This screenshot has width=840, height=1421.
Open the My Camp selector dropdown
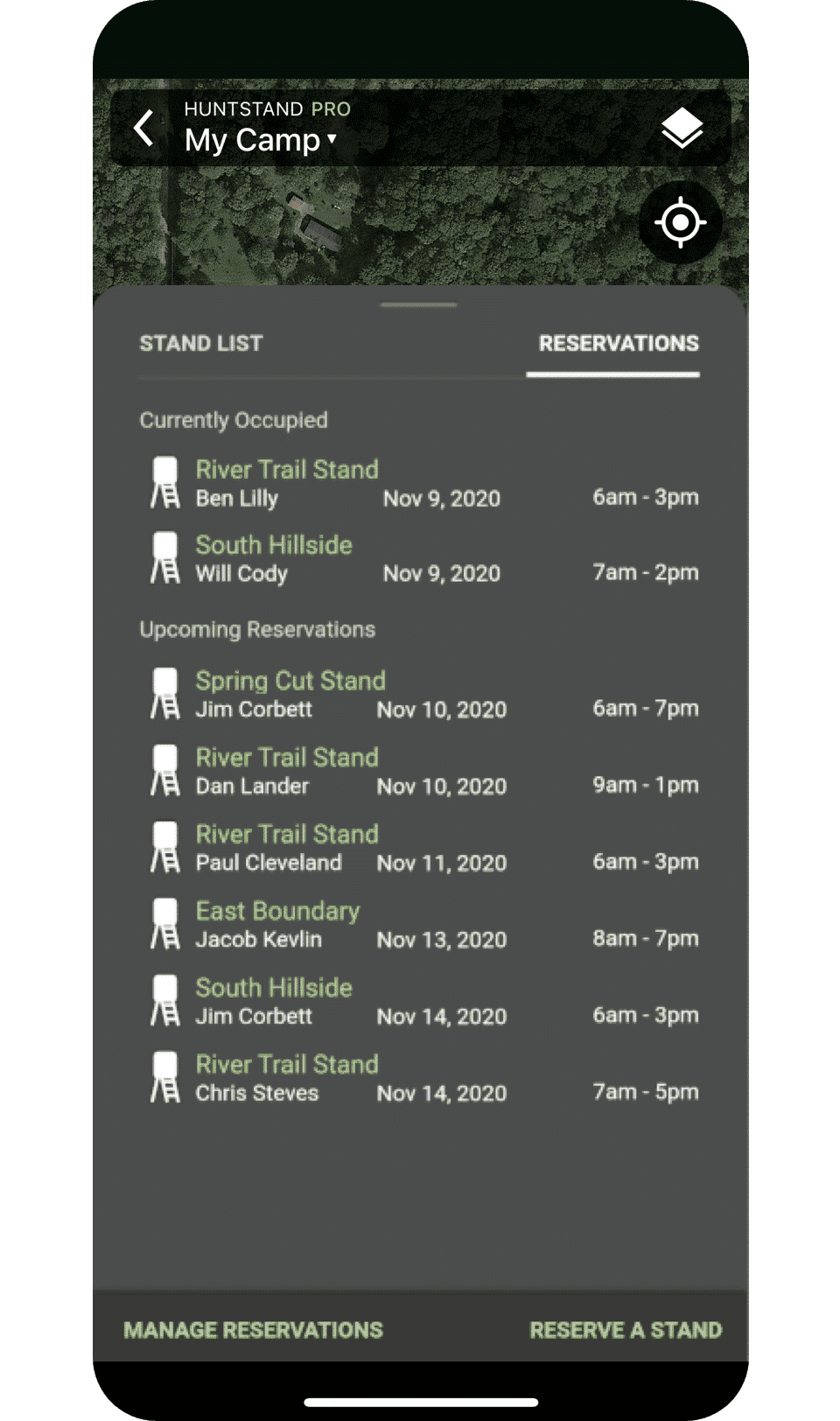click(259, 140)
